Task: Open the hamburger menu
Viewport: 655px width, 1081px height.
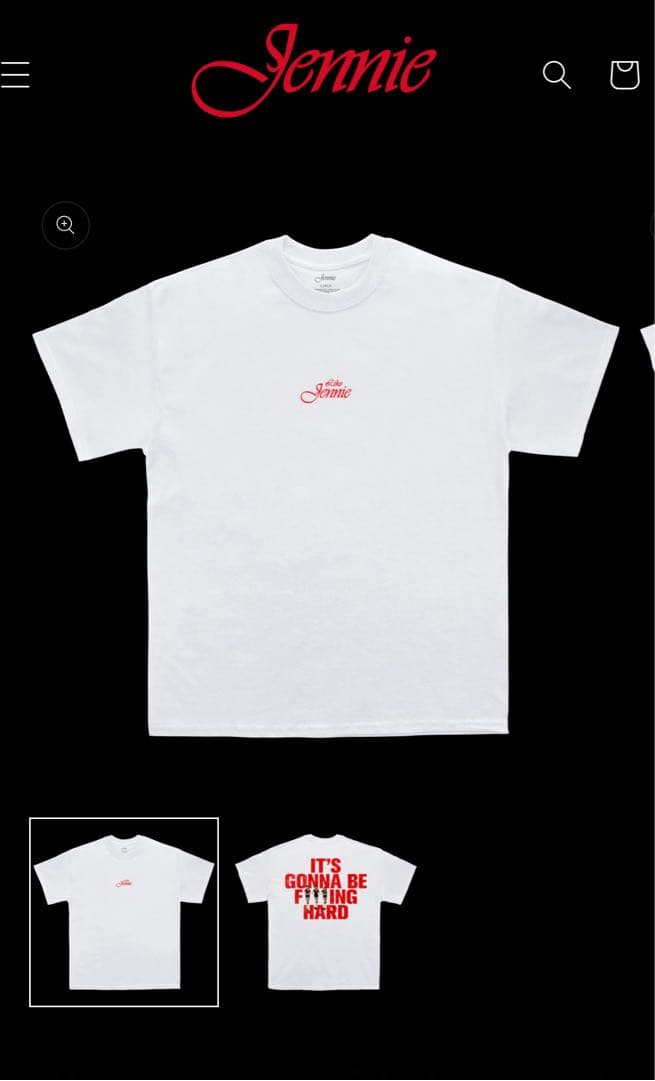Action: point(15,75)
